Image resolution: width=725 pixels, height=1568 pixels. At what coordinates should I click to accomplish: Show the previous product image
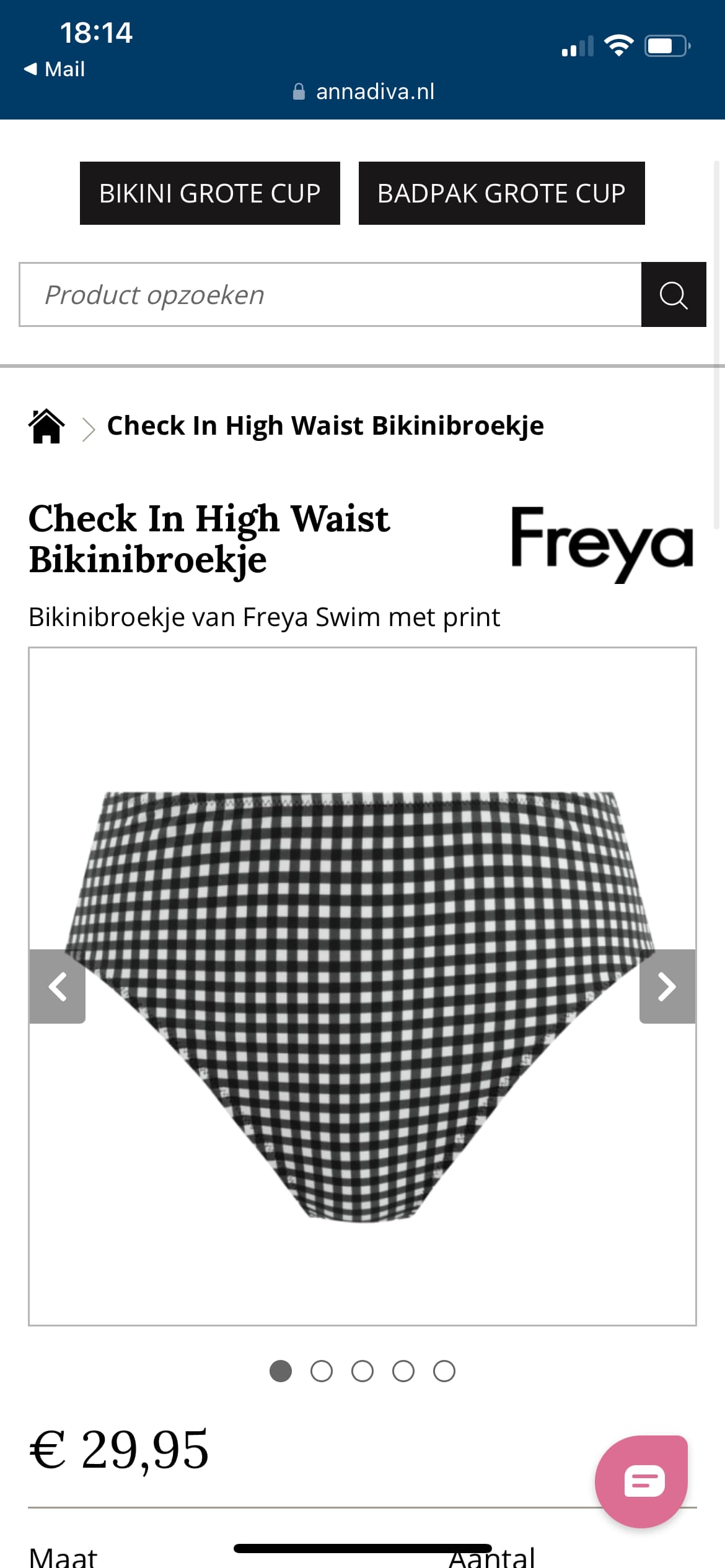[58, 987]
